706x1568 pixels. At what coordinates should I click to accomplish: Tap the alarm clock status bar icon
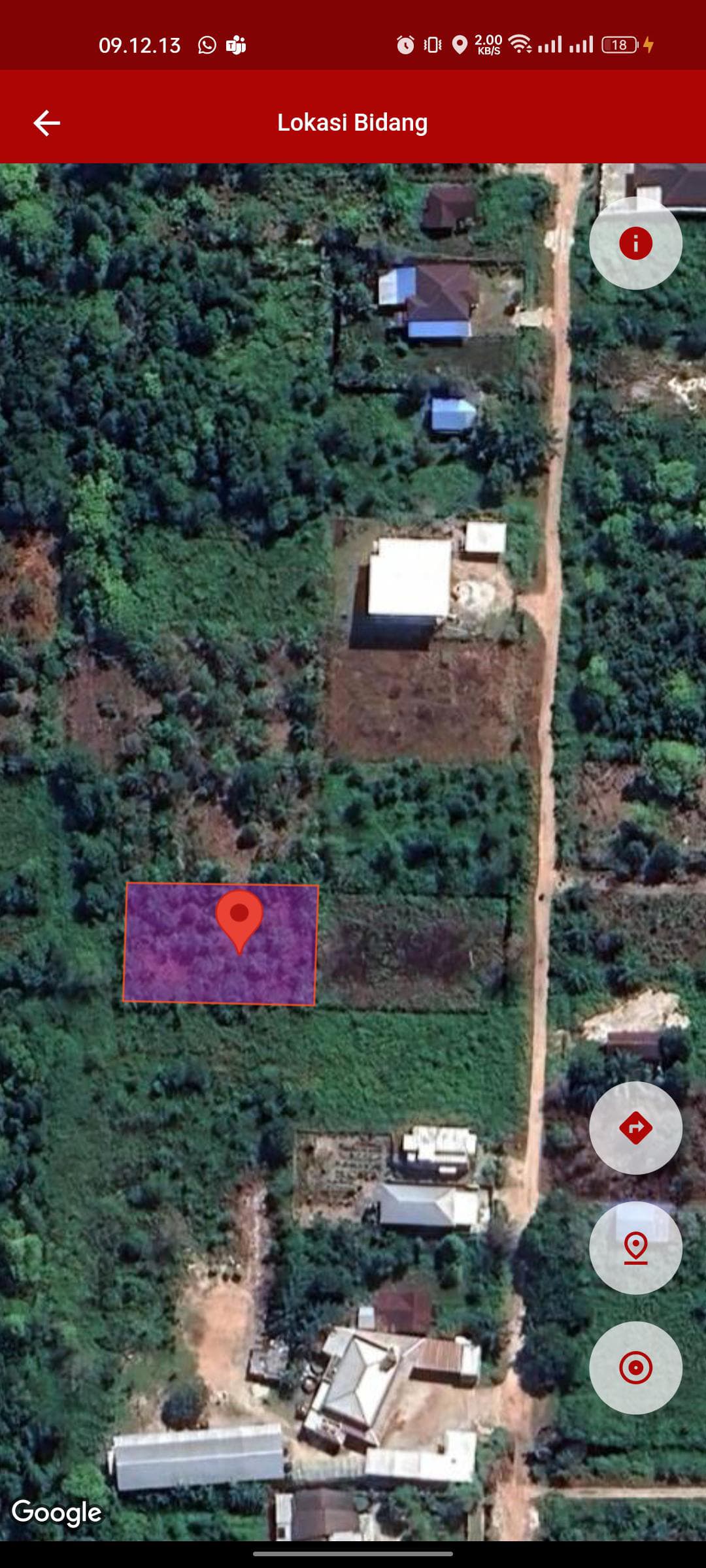(x=405, y=46)
